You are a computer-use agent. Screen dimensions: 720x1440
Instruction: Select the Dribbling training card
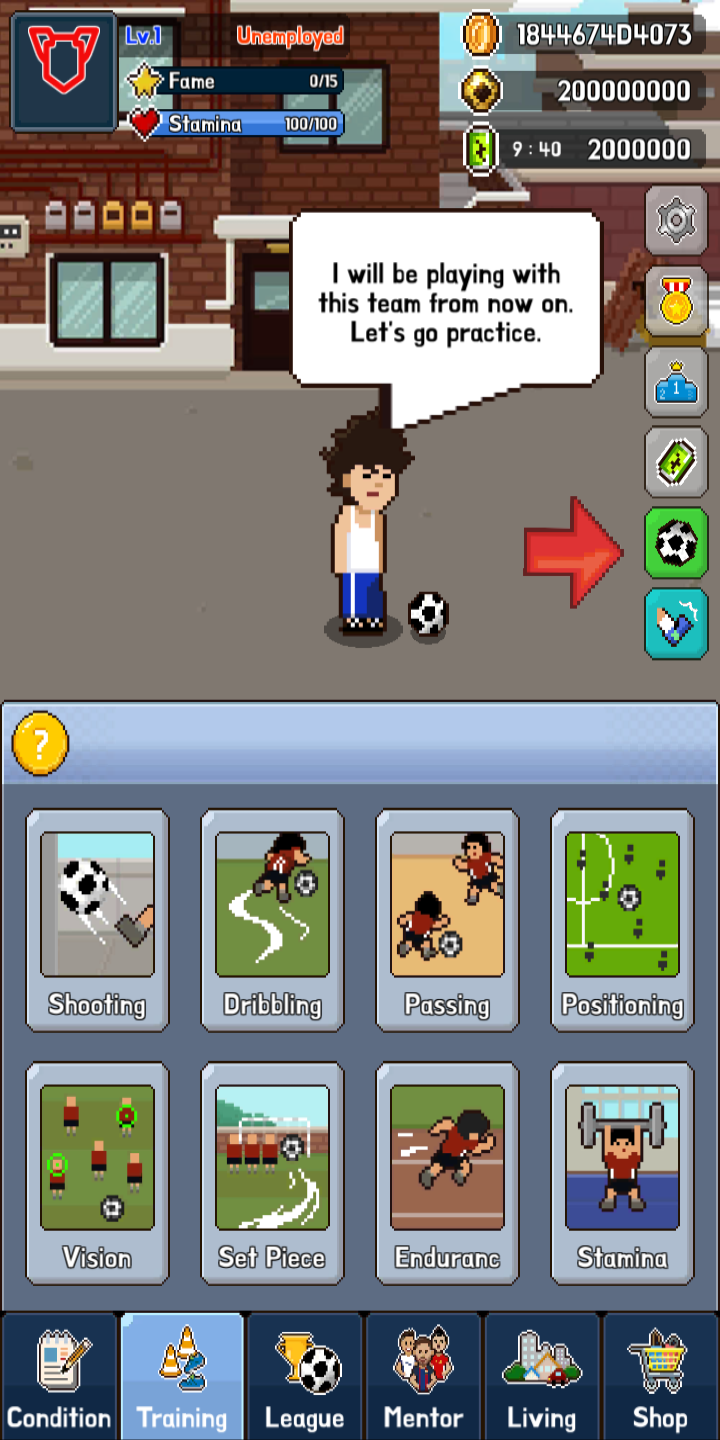click(x=272, y=920)
